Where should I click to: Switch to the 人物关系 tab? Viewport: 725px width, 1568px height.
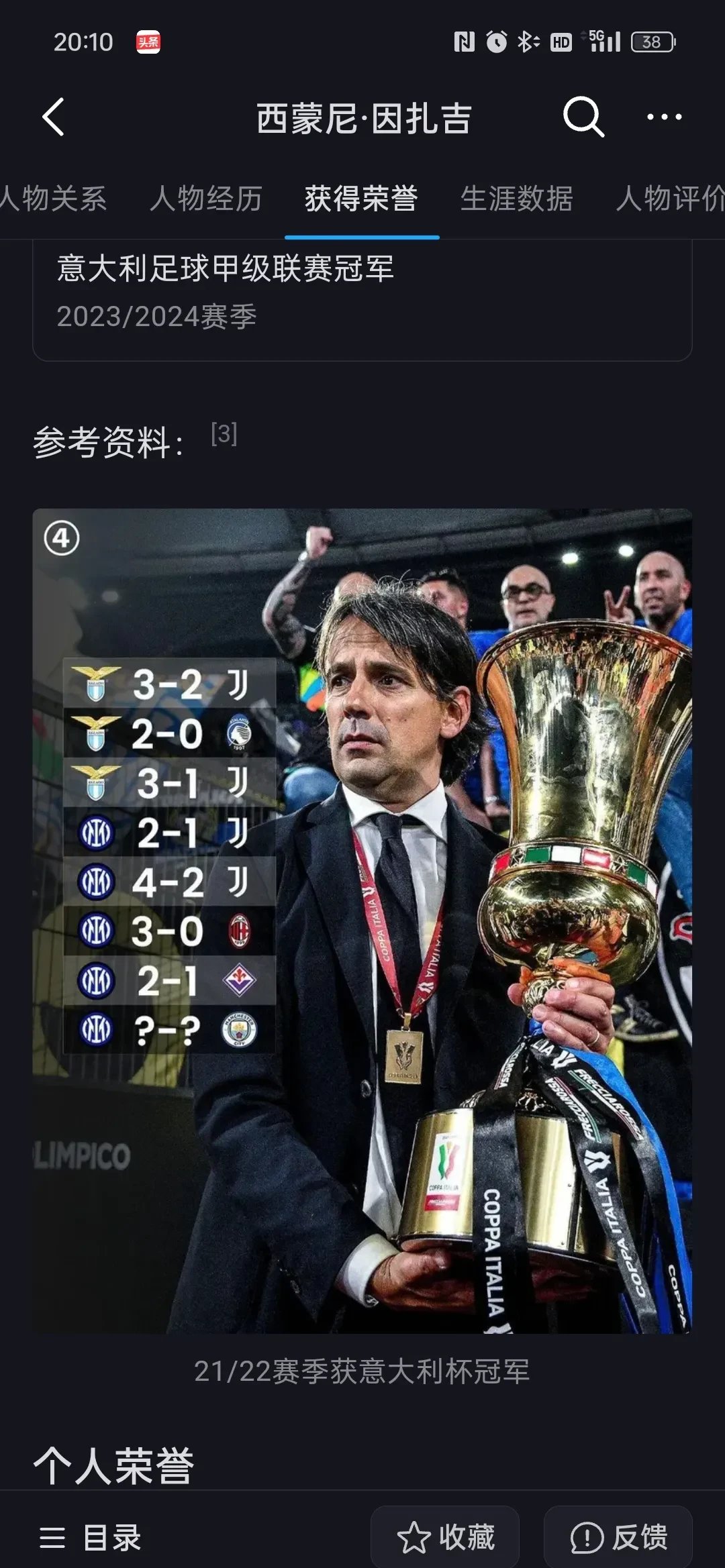click(x=54, y=199)
